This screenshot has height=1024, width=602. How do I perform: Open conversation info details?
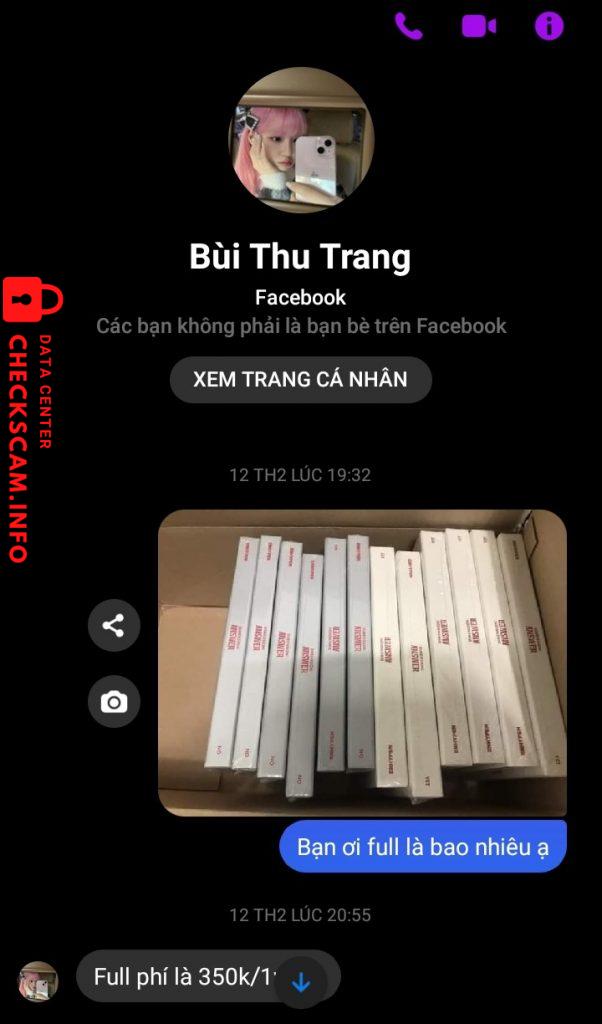click(549, 26)
